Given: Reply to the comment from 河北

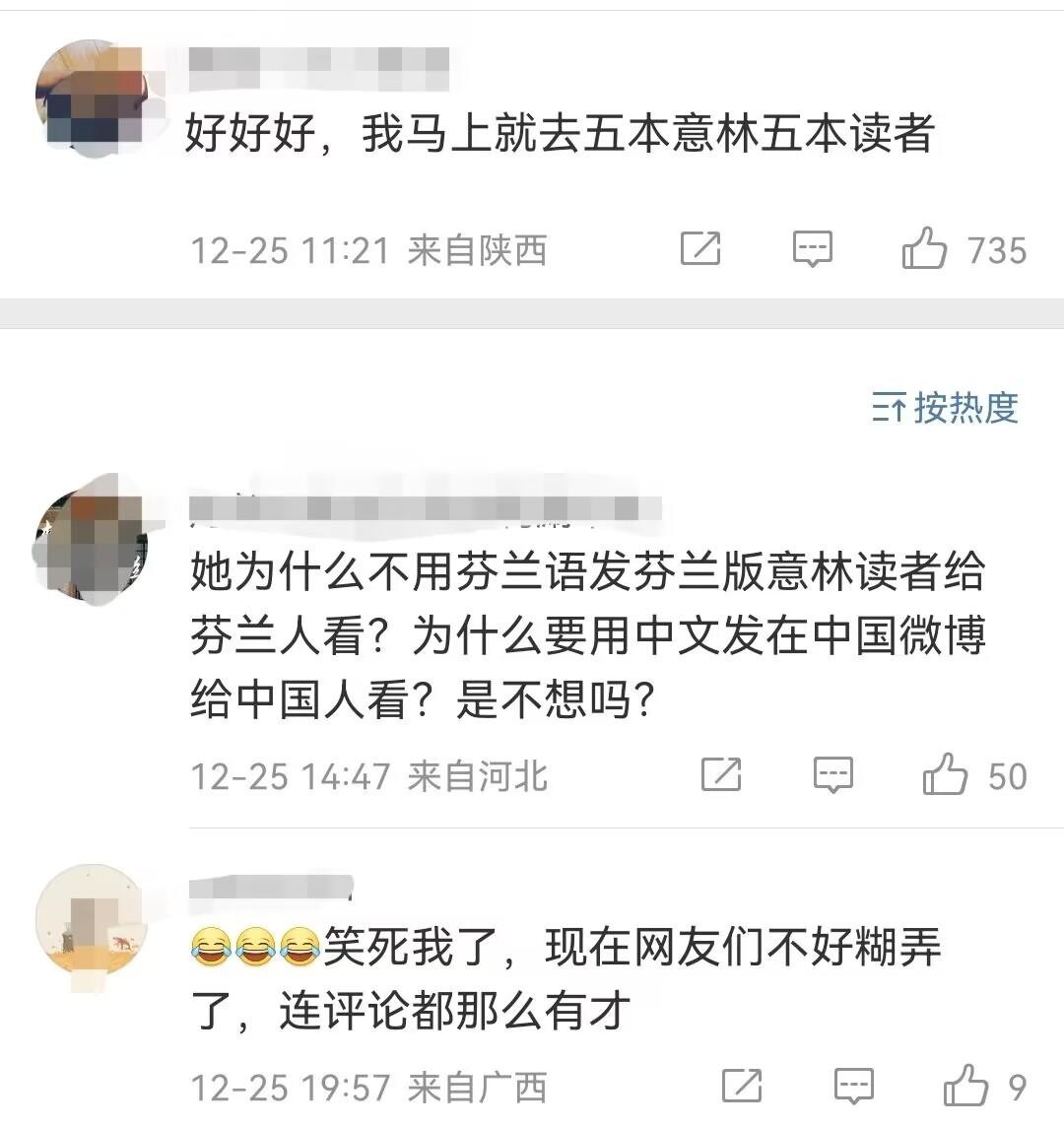Looking at the screenshot, I should [x=832, y=776].
